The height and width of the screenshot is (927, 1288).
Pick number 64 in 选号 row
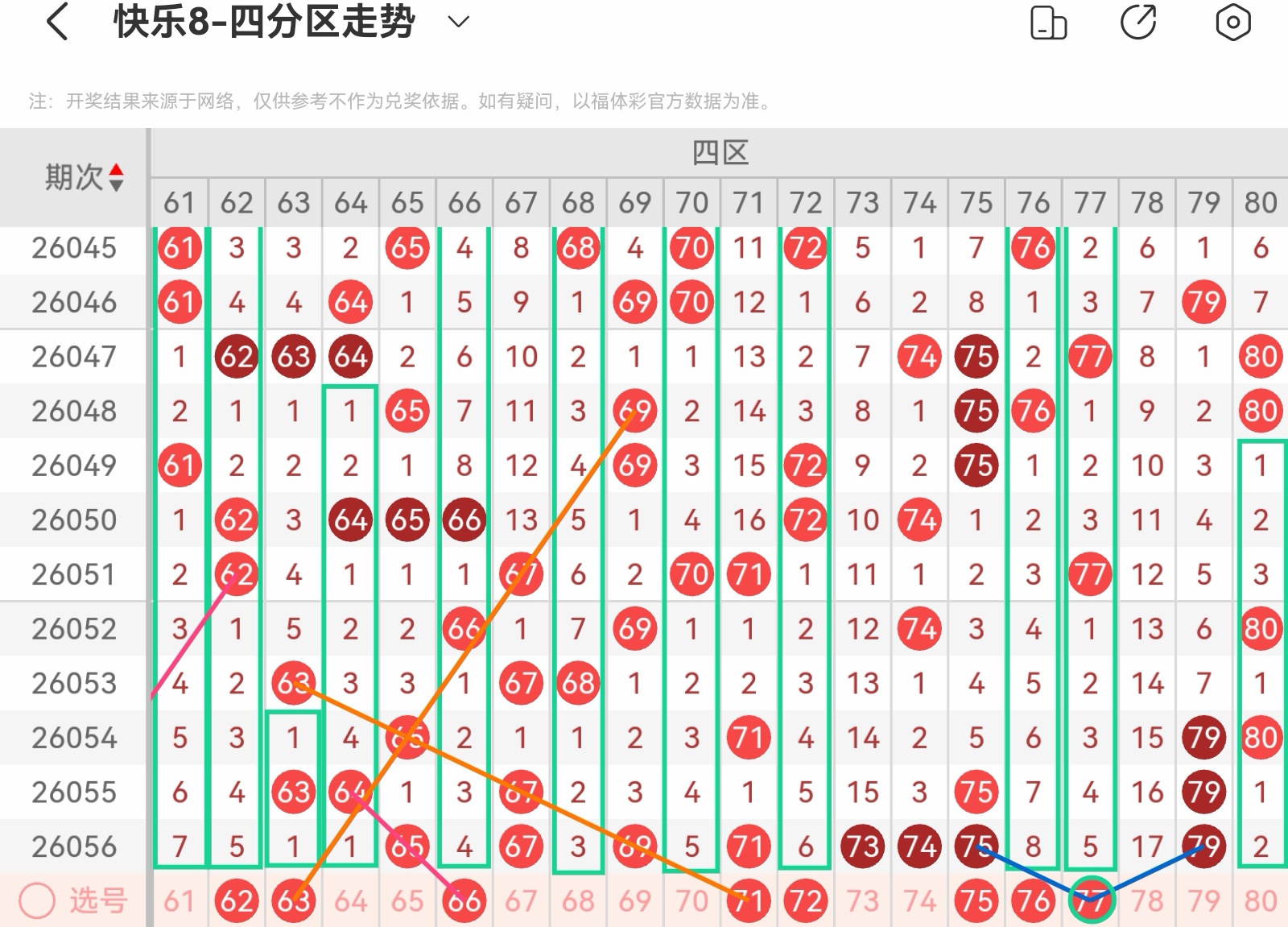point(350,900)
